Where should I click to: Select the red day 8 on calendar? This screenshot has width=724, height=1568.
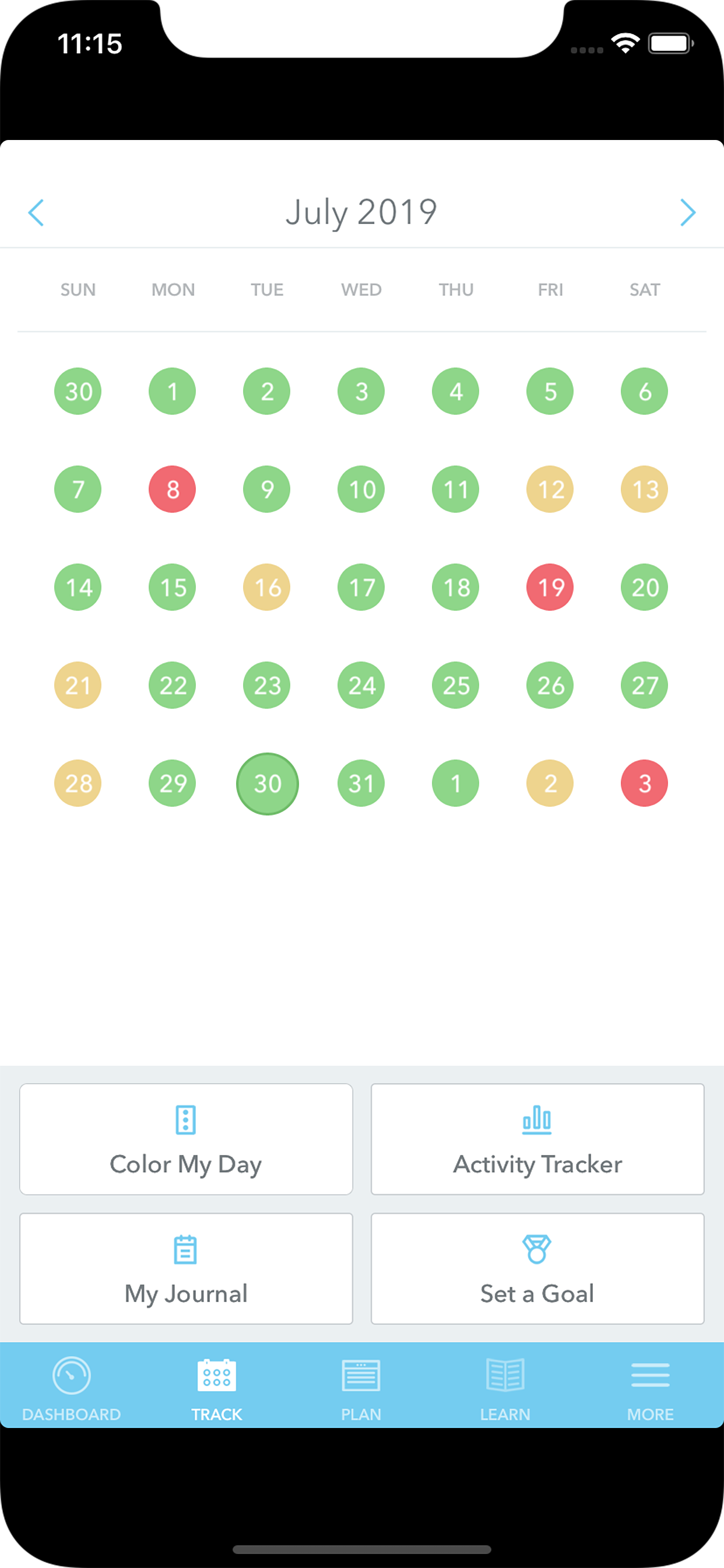172,489
